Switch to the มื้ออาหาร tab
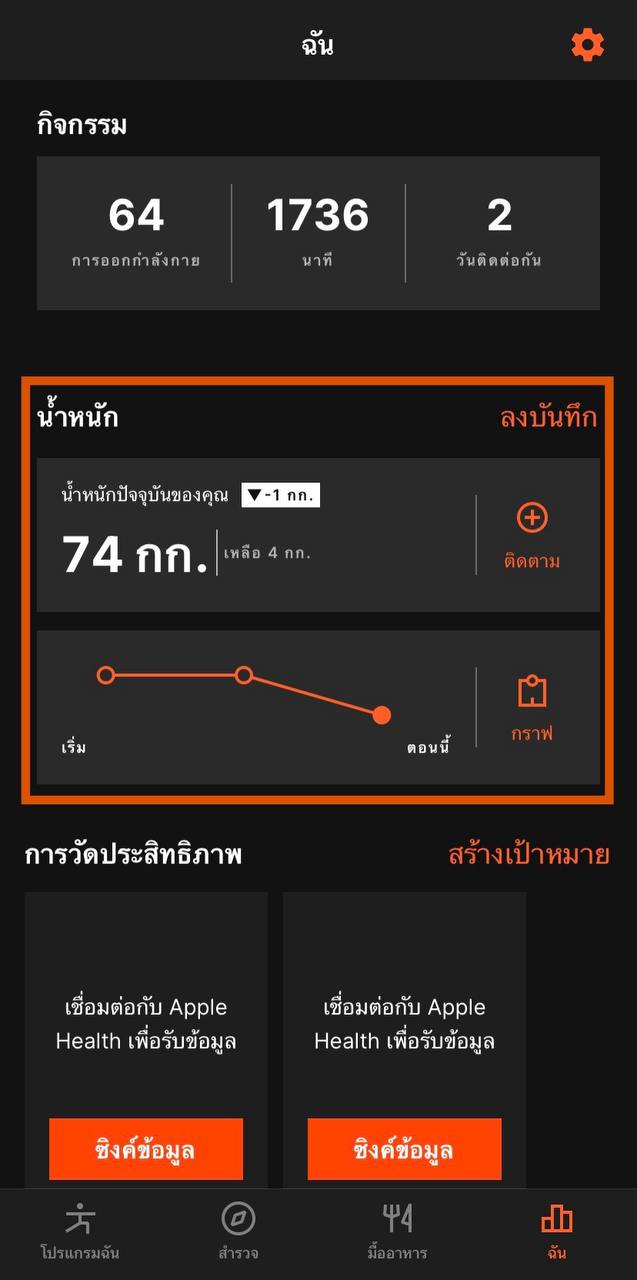637x1280 pixels. pyautogui.click(x=397, y=1232)
